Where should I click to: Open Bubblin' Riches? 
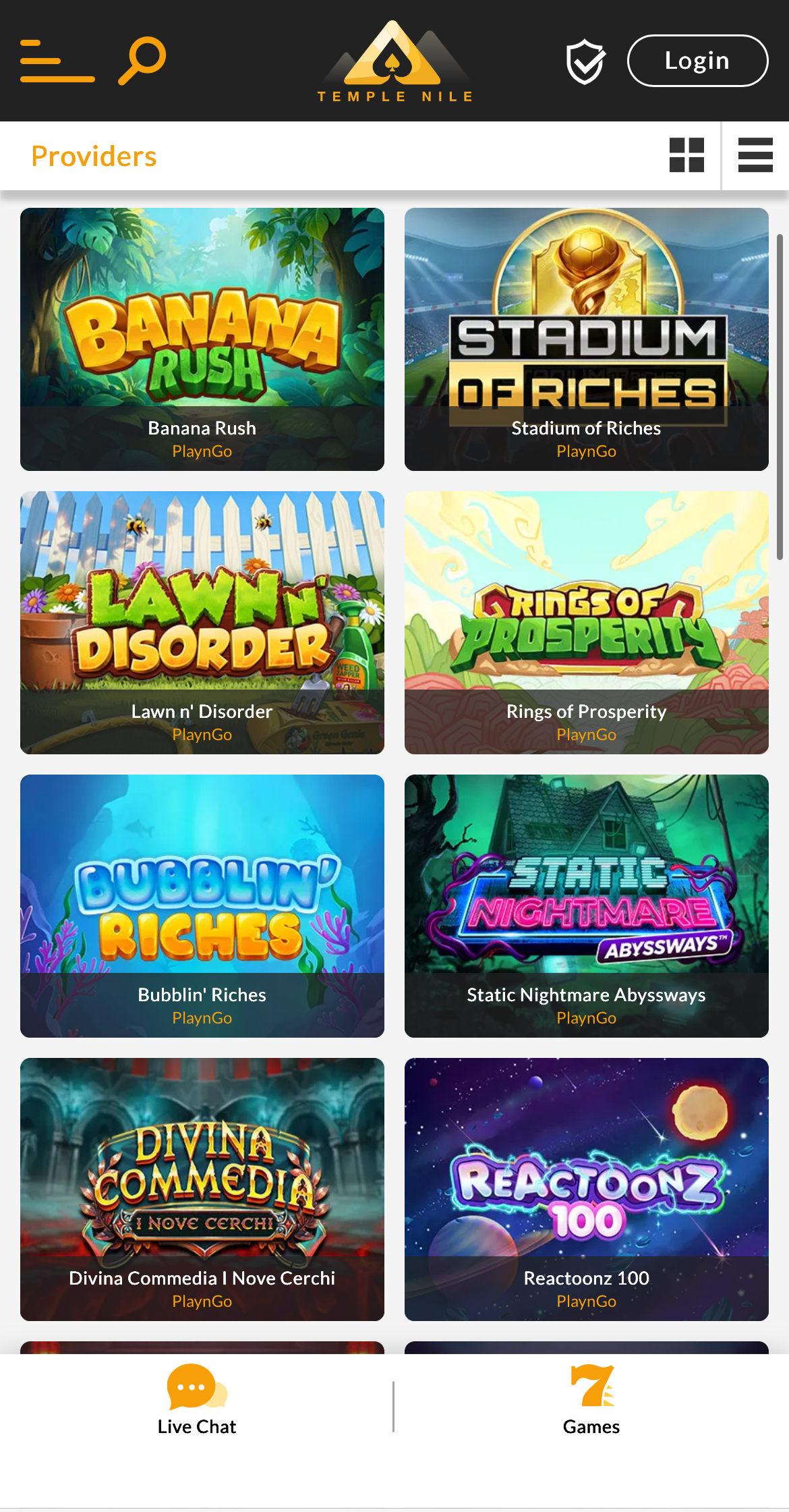point(202,905)
